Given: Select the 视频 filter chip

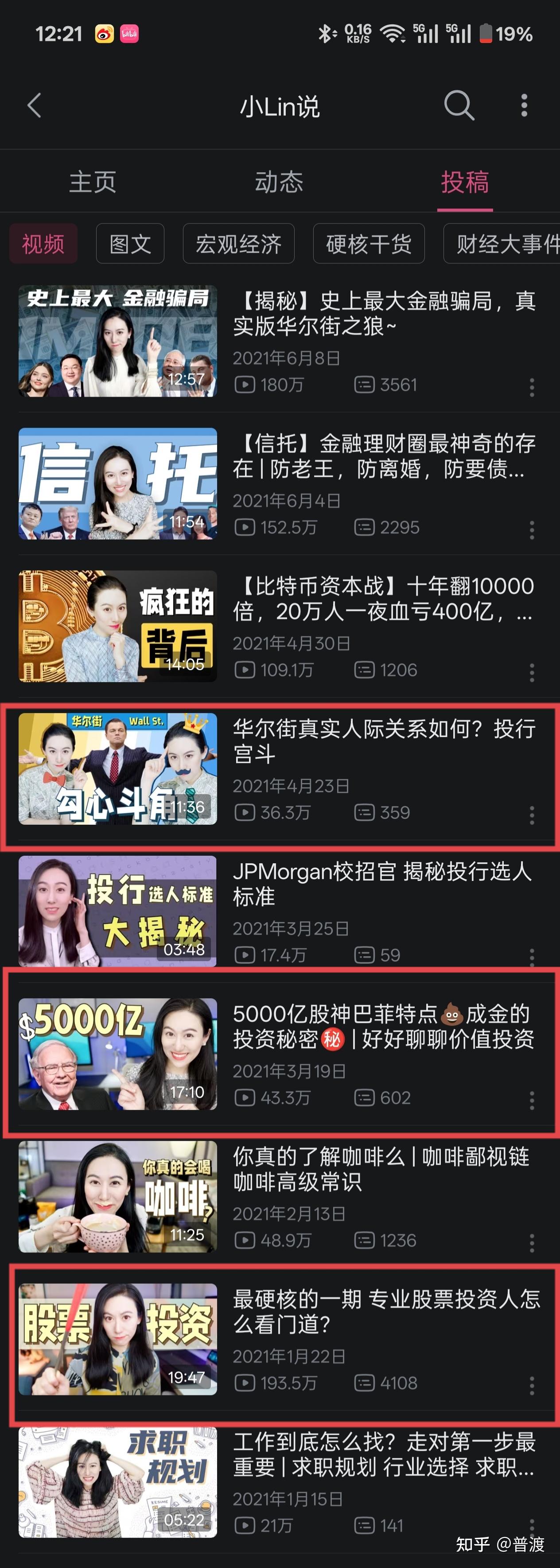Looking at the screenshot, I should (43, 244).
